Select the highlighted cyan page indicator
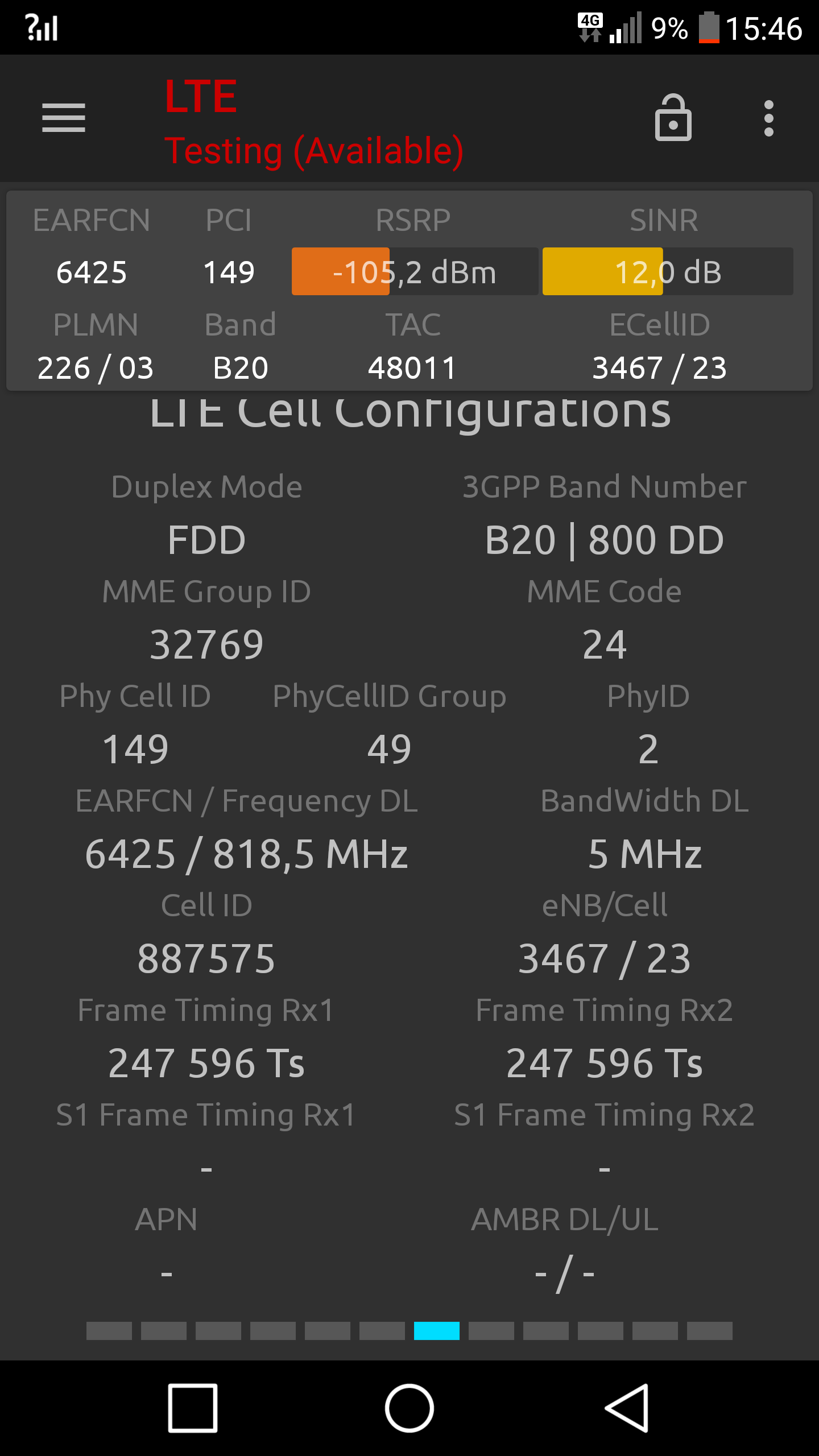This screenshot has height=1456, width=819. [x=437, y=1331]
